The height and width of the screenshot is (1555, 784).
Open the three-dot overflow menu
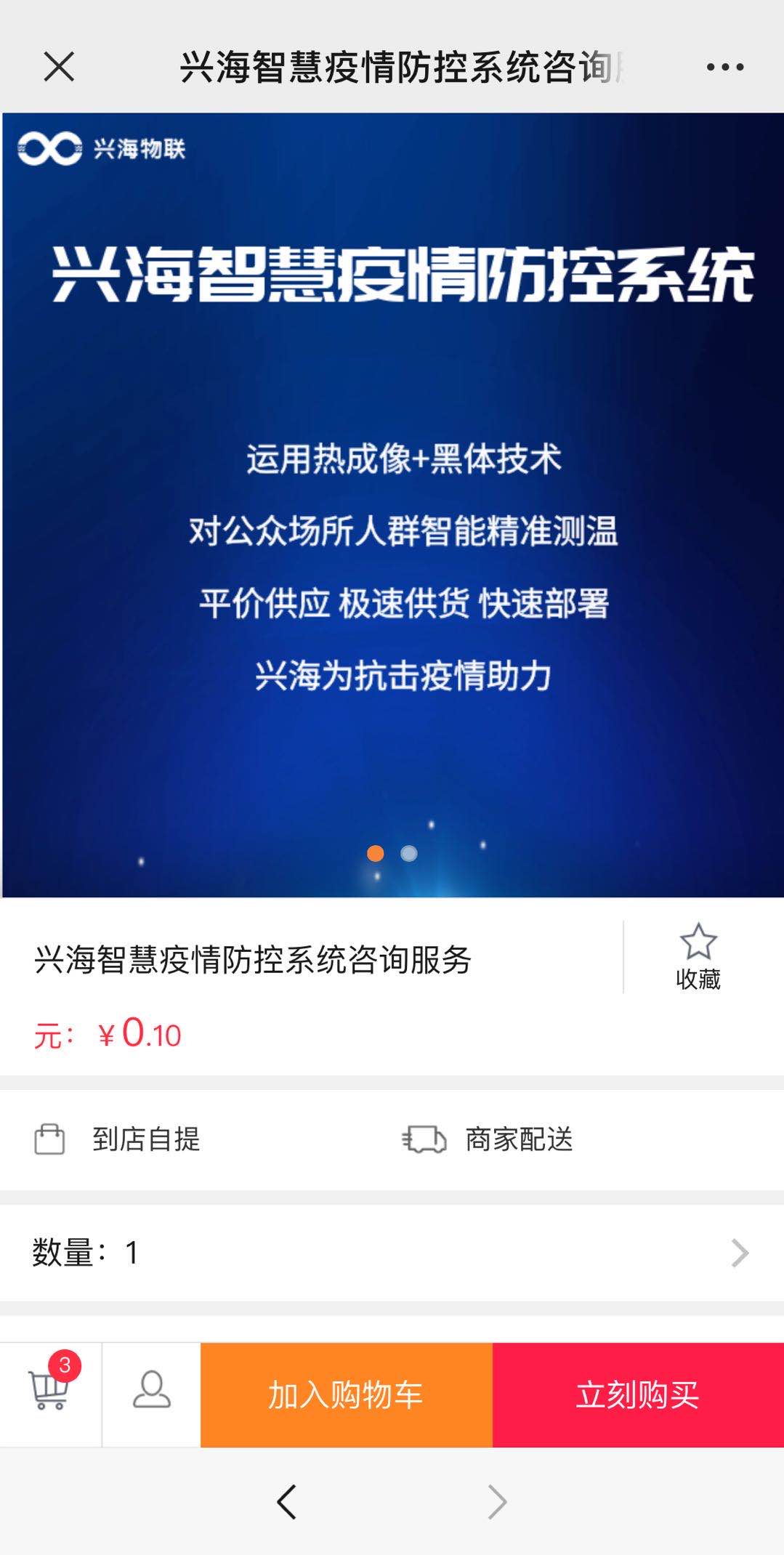coord(724,67)
